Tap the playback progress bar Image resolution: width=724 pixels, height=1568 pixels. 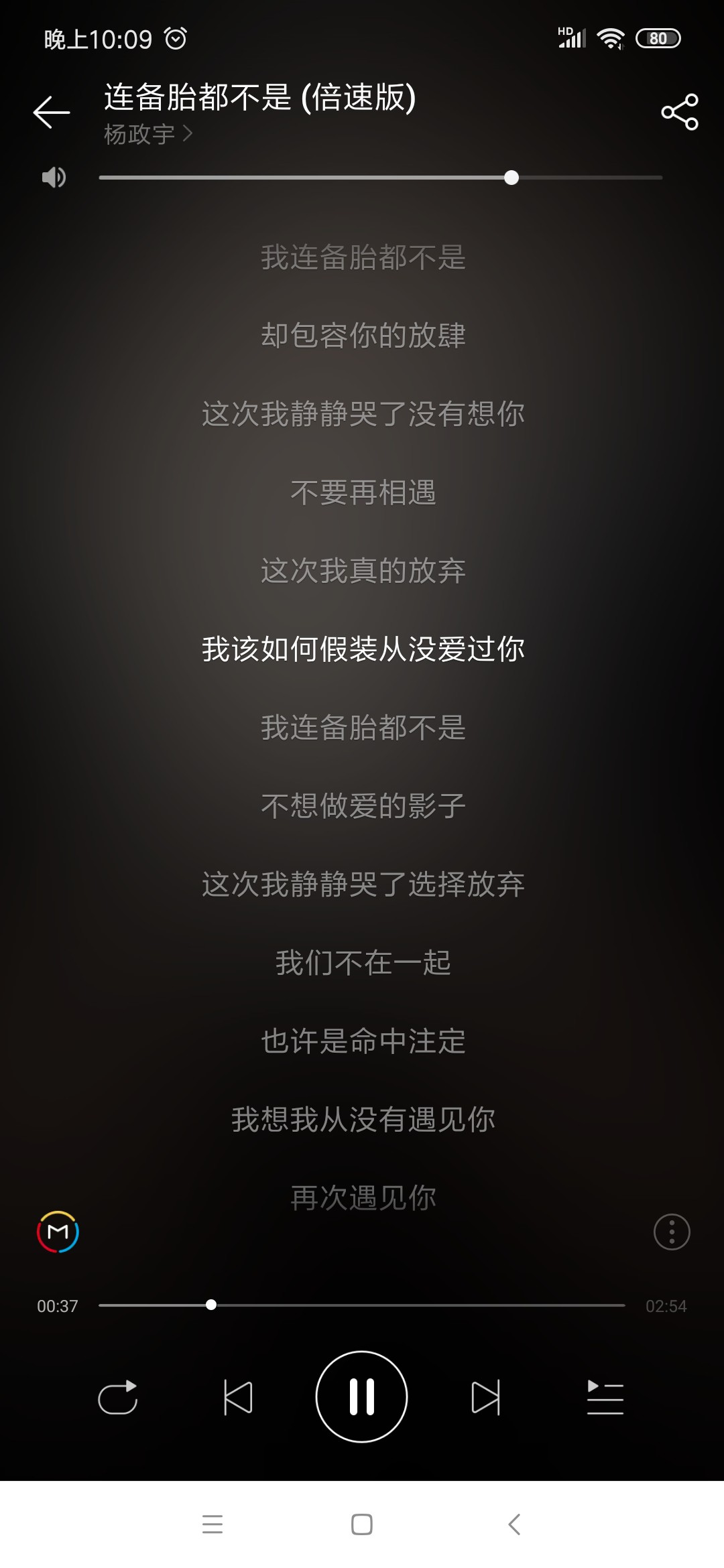point(362,1305)
